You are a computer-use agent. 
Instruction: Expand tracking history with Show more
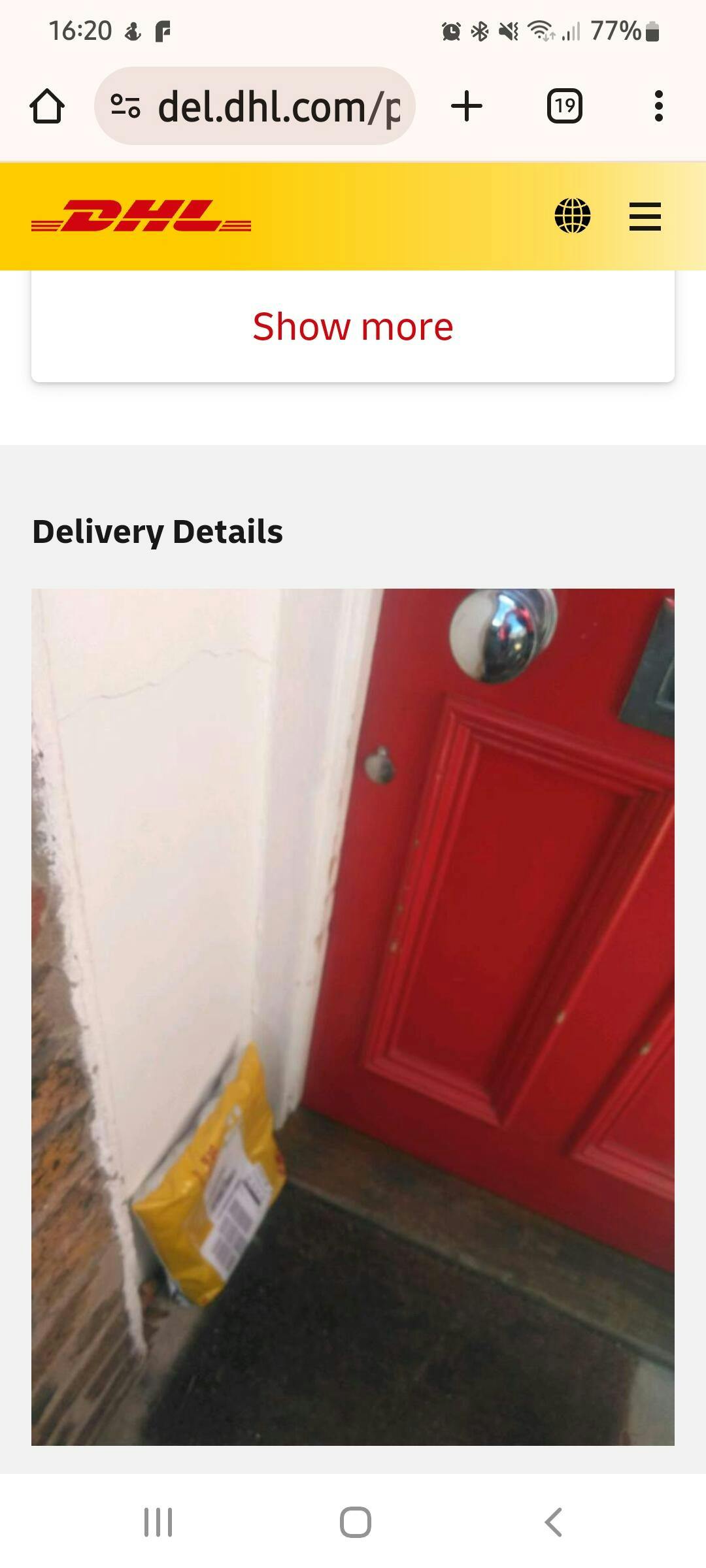click(353, 327)
